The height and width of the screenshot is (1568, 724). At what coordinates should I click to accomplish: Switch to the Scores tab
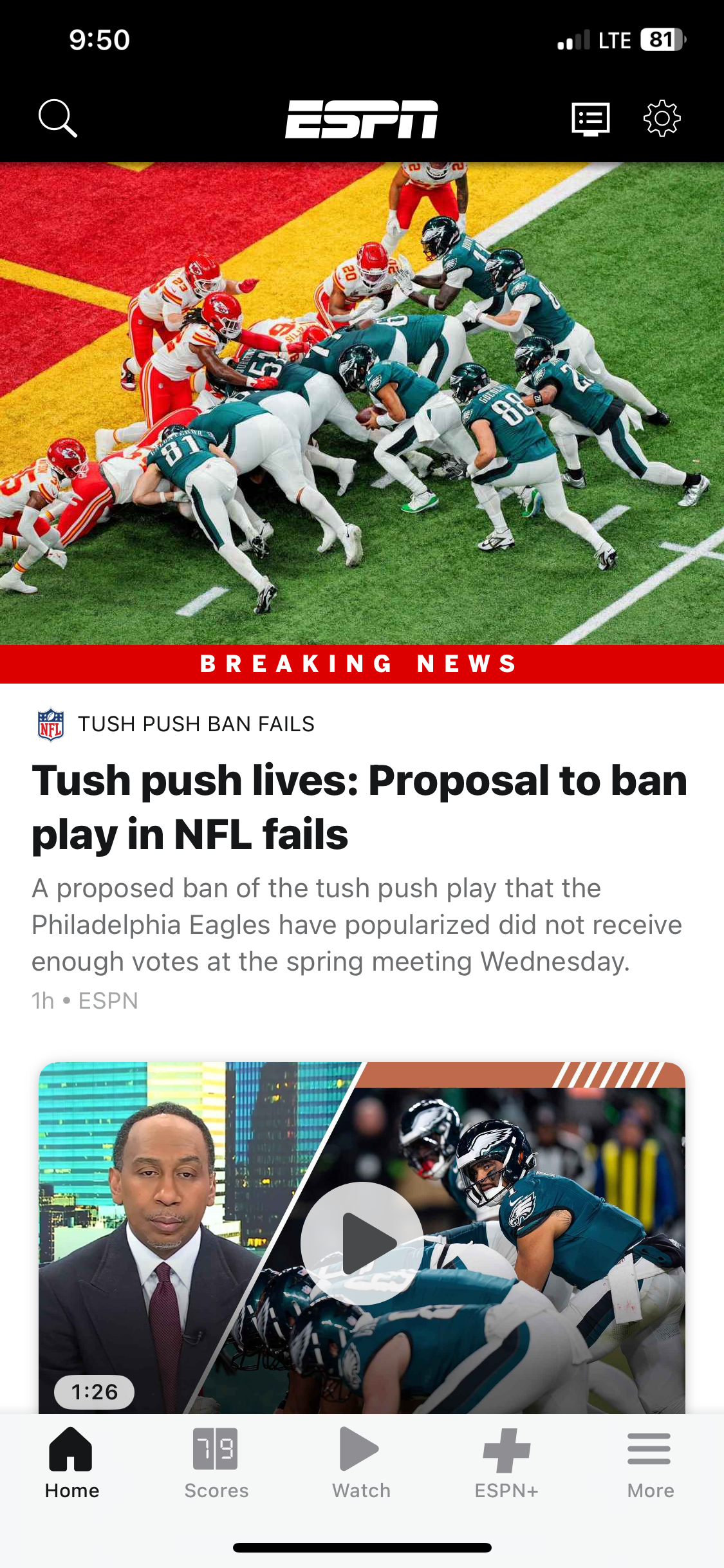[216, 1462]
